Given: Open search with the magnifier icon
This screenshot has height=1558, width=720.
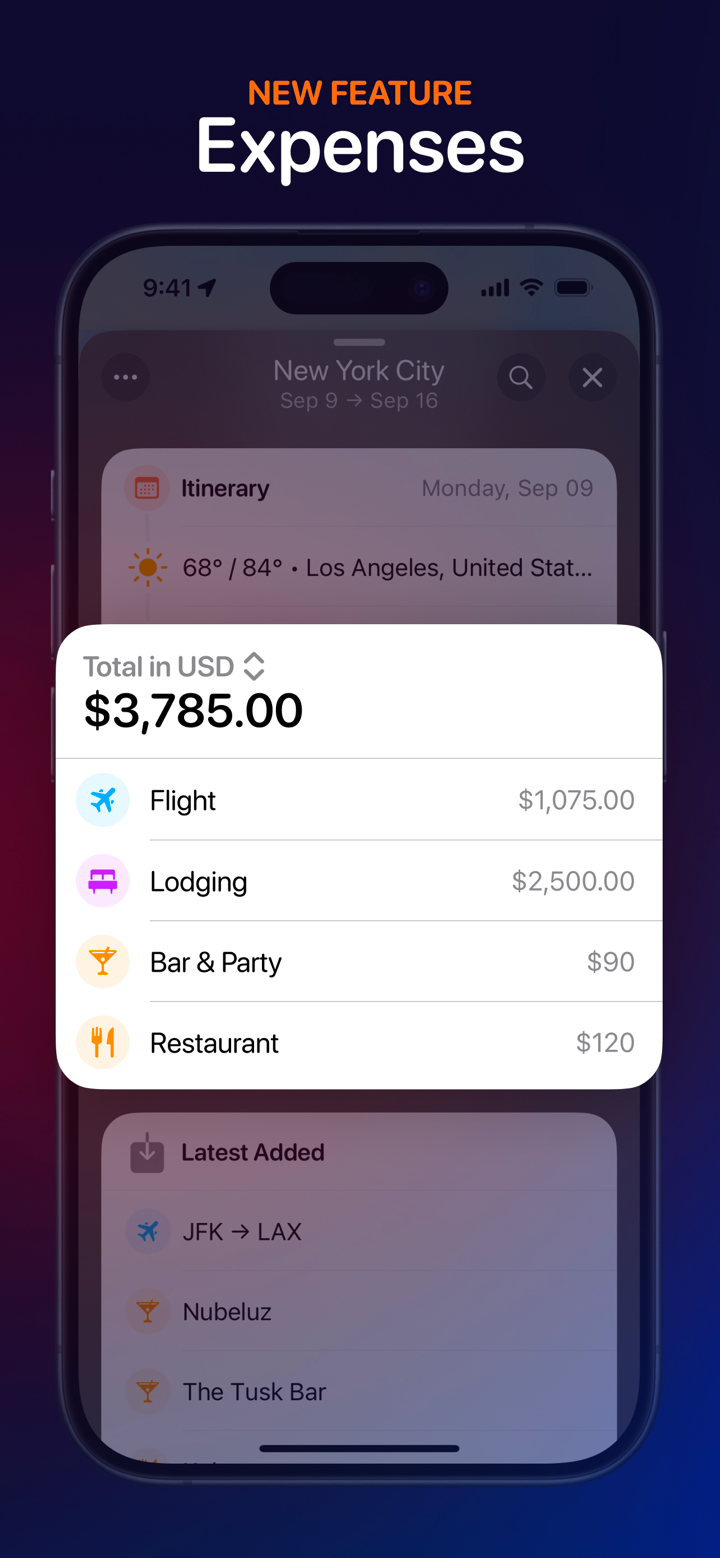Looking at the screenshot, I should (x=520, y=377).
